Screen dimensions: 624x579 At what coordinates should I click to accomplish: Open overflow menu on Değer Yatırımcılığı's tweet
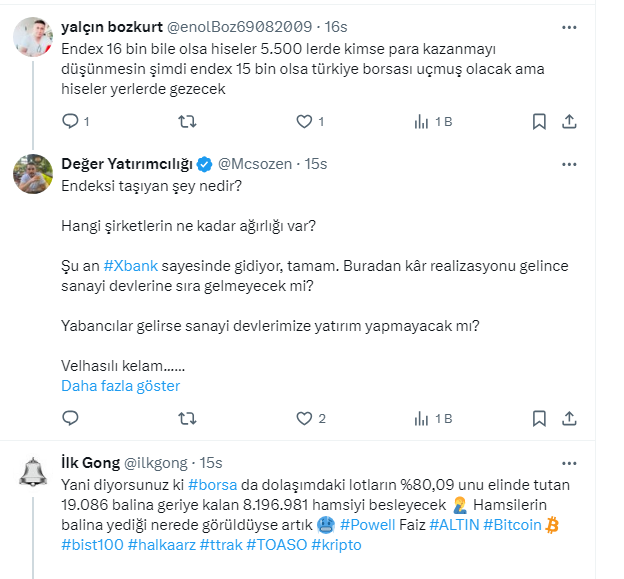tap(568, 163)
